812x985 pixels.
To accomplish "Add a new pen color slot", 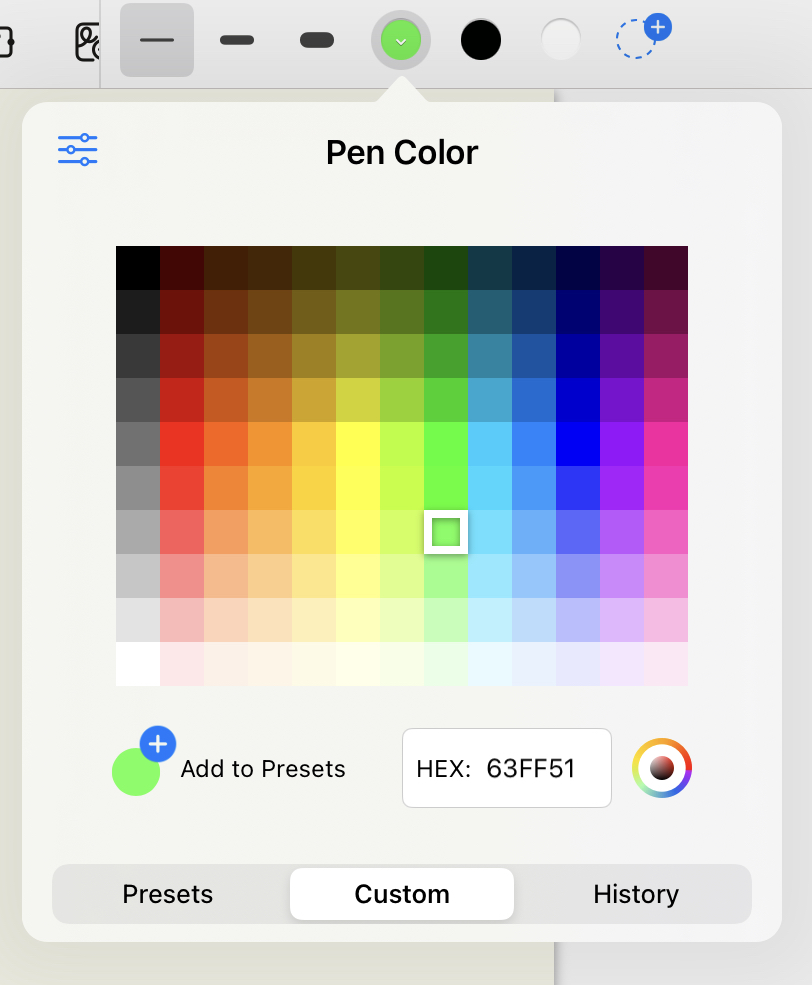I will [641, 38].
